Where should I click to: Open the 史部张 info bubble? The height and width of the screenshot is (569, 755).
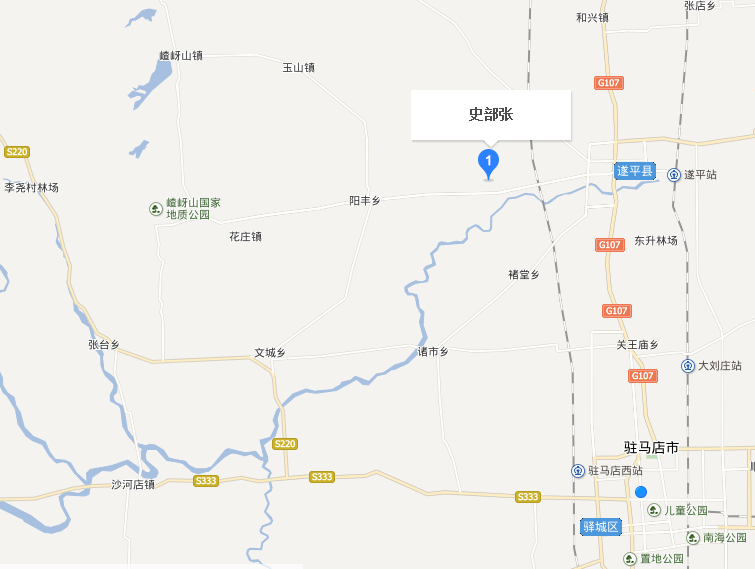coord(491,115)
